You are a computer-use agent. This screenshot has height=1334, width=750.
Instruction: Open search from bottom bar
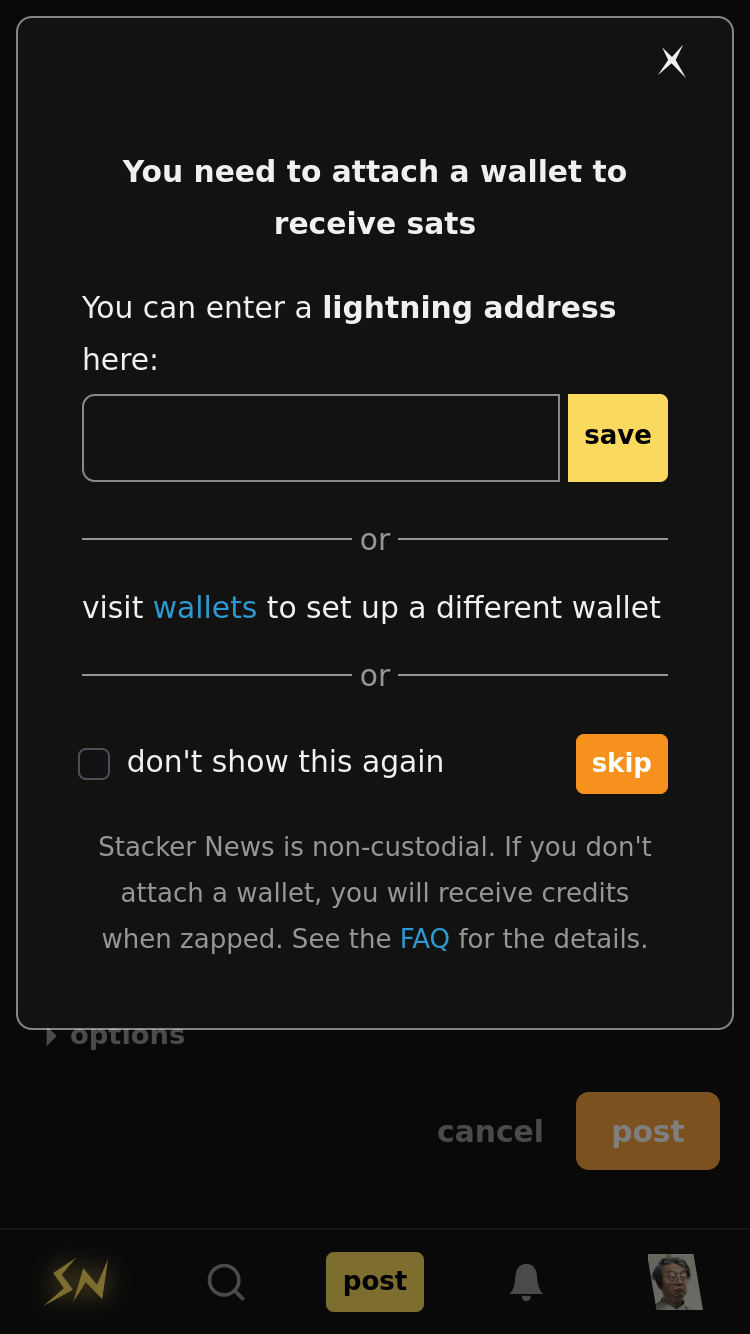tap(225, 1281)
